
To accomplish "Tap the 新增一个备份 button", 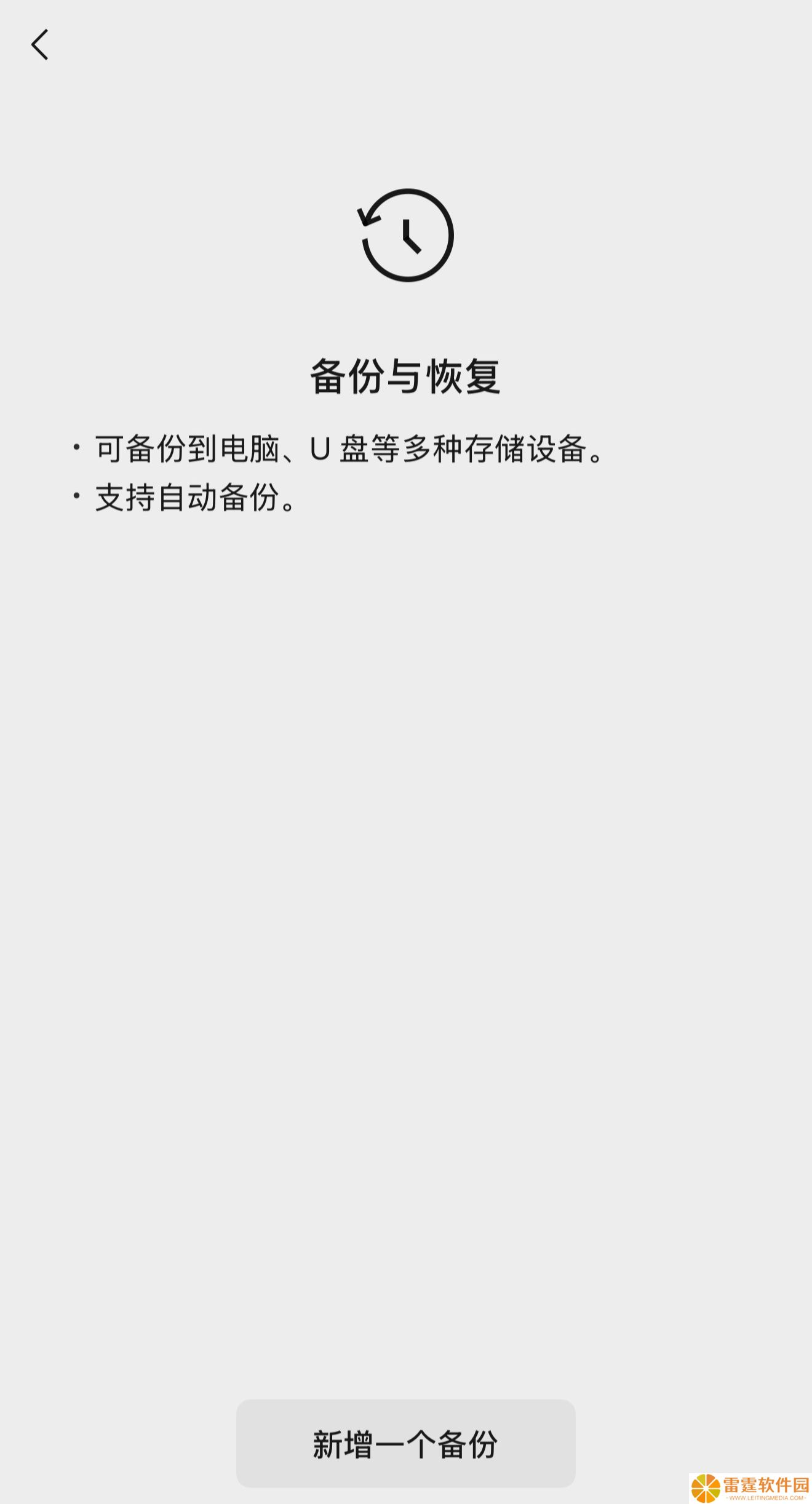I will [405, 1443].
